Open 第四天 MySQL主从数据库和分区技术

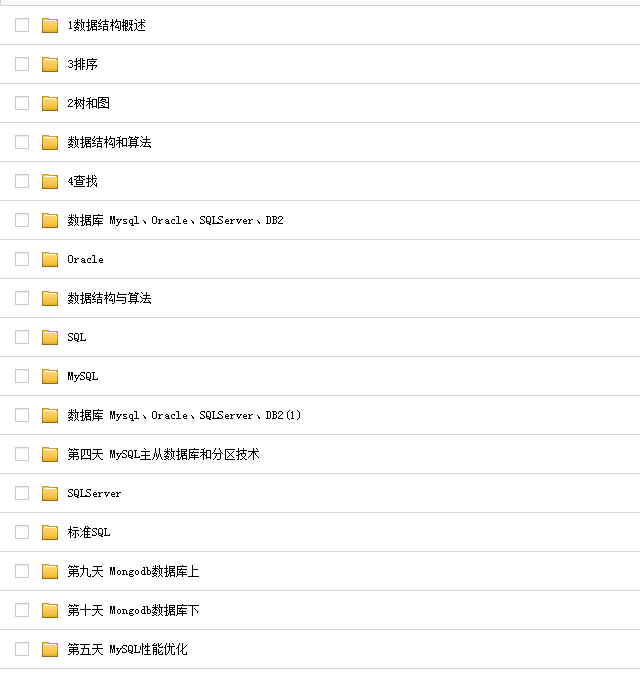[x=163, y=454]
